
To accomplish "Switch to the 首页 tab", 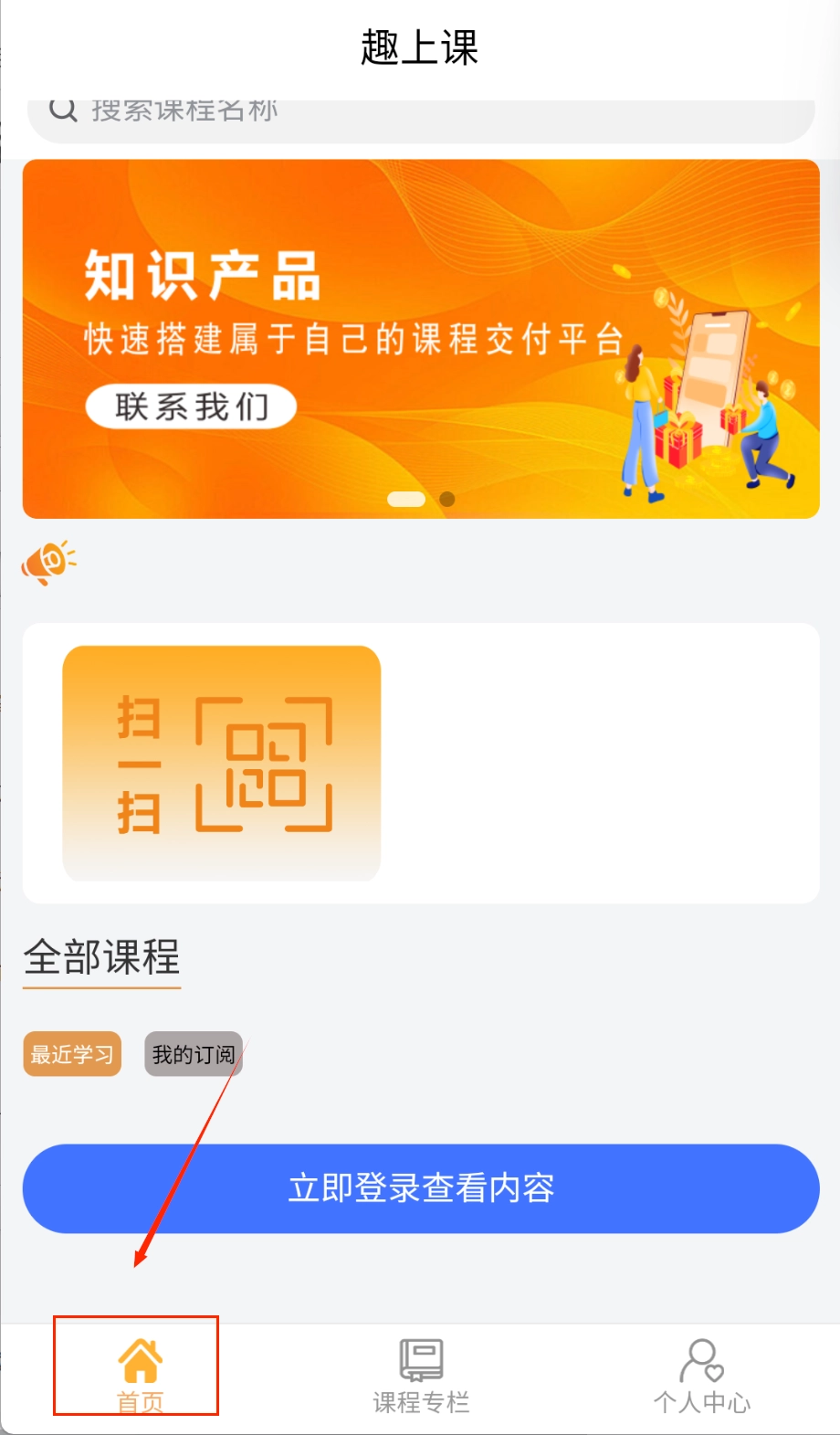I will tap(140, 1373).
